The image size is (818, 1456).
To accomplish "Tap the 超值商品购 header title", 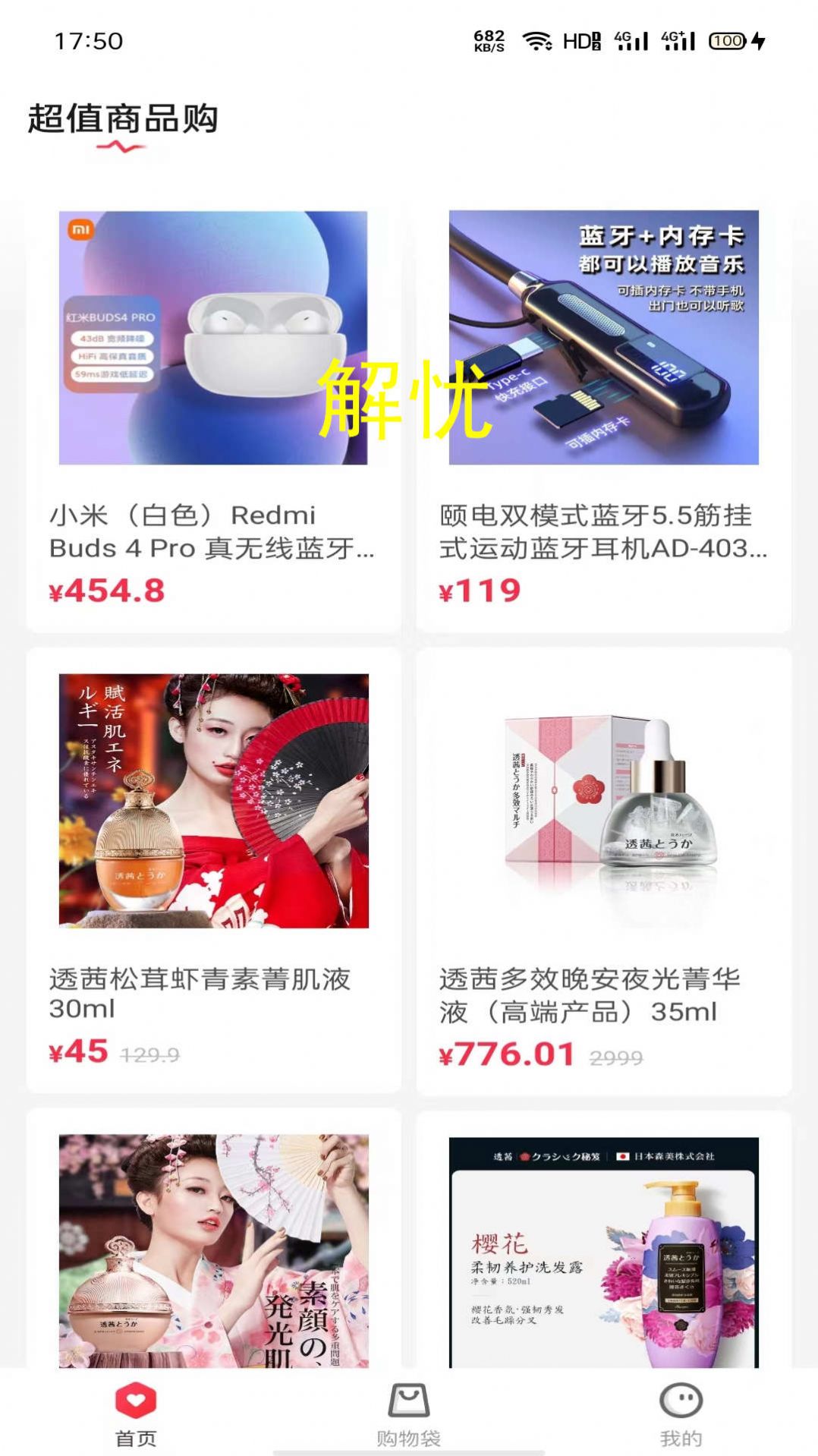I will pos(124,119).
